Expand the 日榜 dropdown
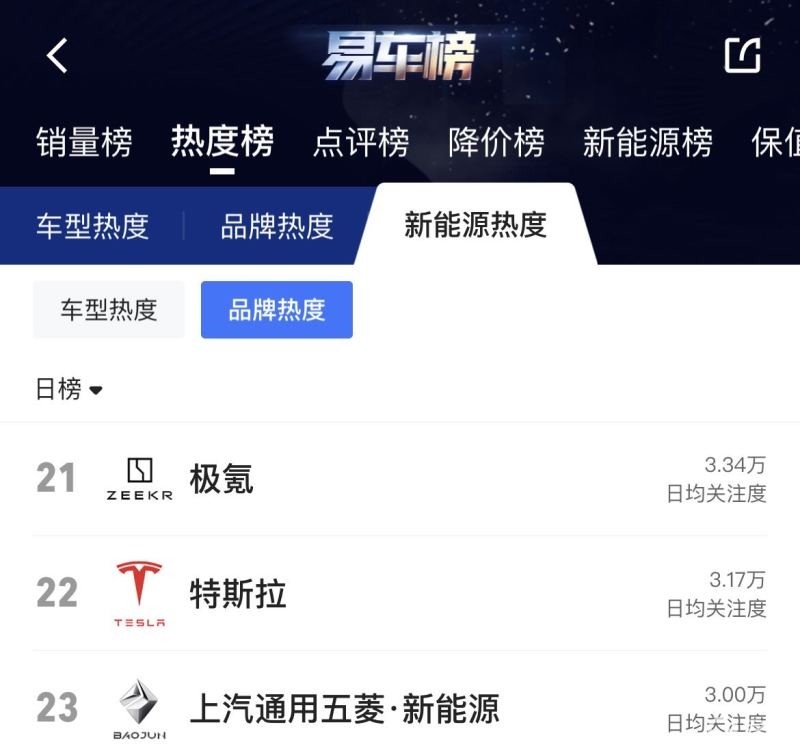This screenshot has height=753, width=800. click(x=69, y=389)
